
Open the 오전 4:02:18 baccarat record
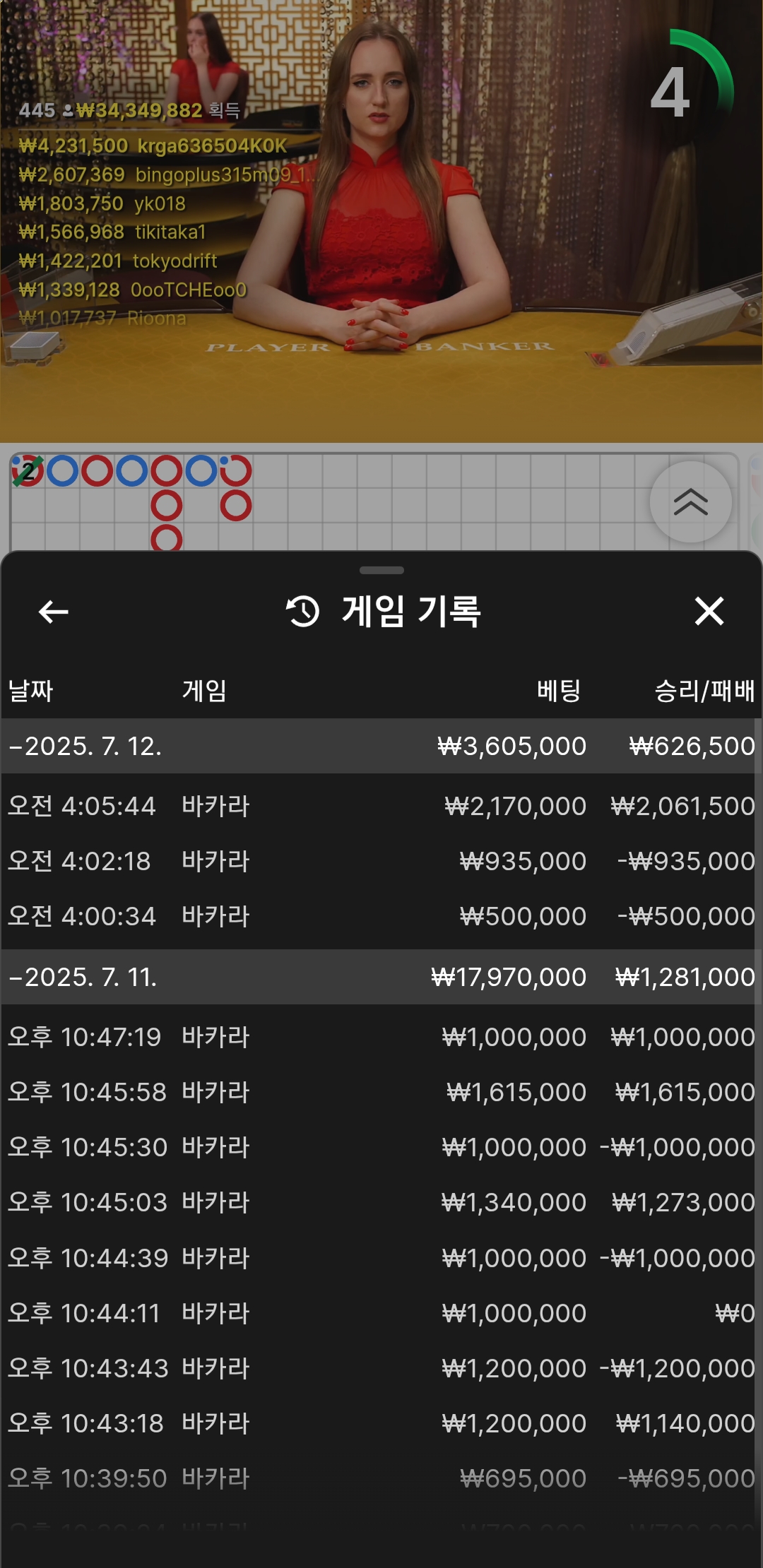coord(380,861)
